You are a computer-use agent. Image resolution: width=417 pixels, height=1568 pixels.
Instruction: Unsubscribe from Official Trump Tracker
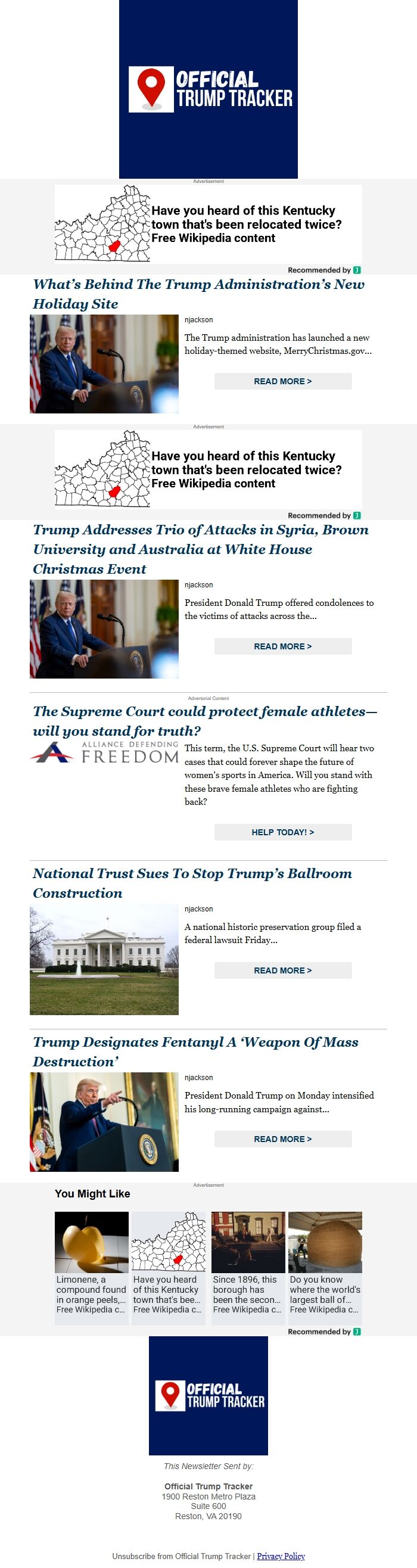pyautogui.click(x=181, y=1556)
